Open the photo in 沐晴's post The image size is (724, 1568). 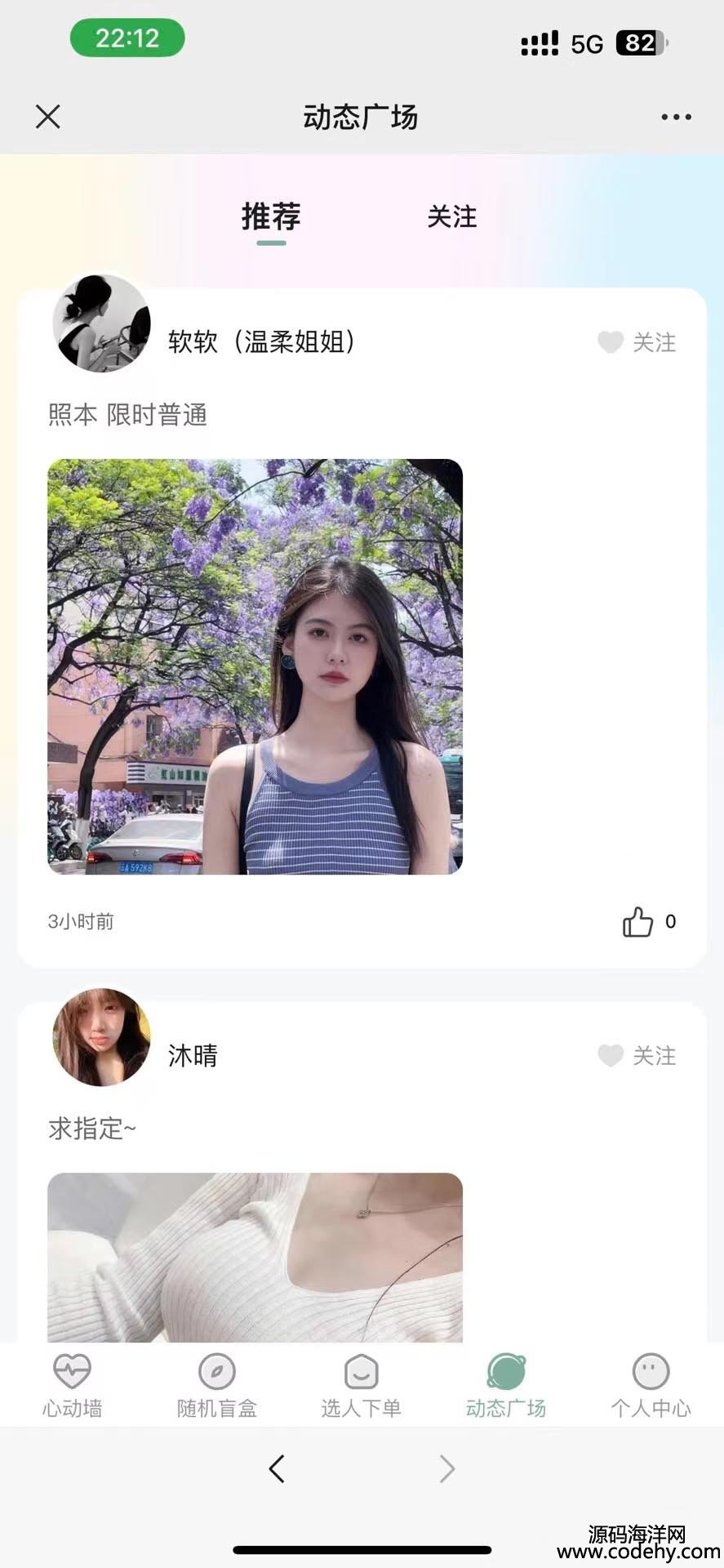[x=255, y=1258]
